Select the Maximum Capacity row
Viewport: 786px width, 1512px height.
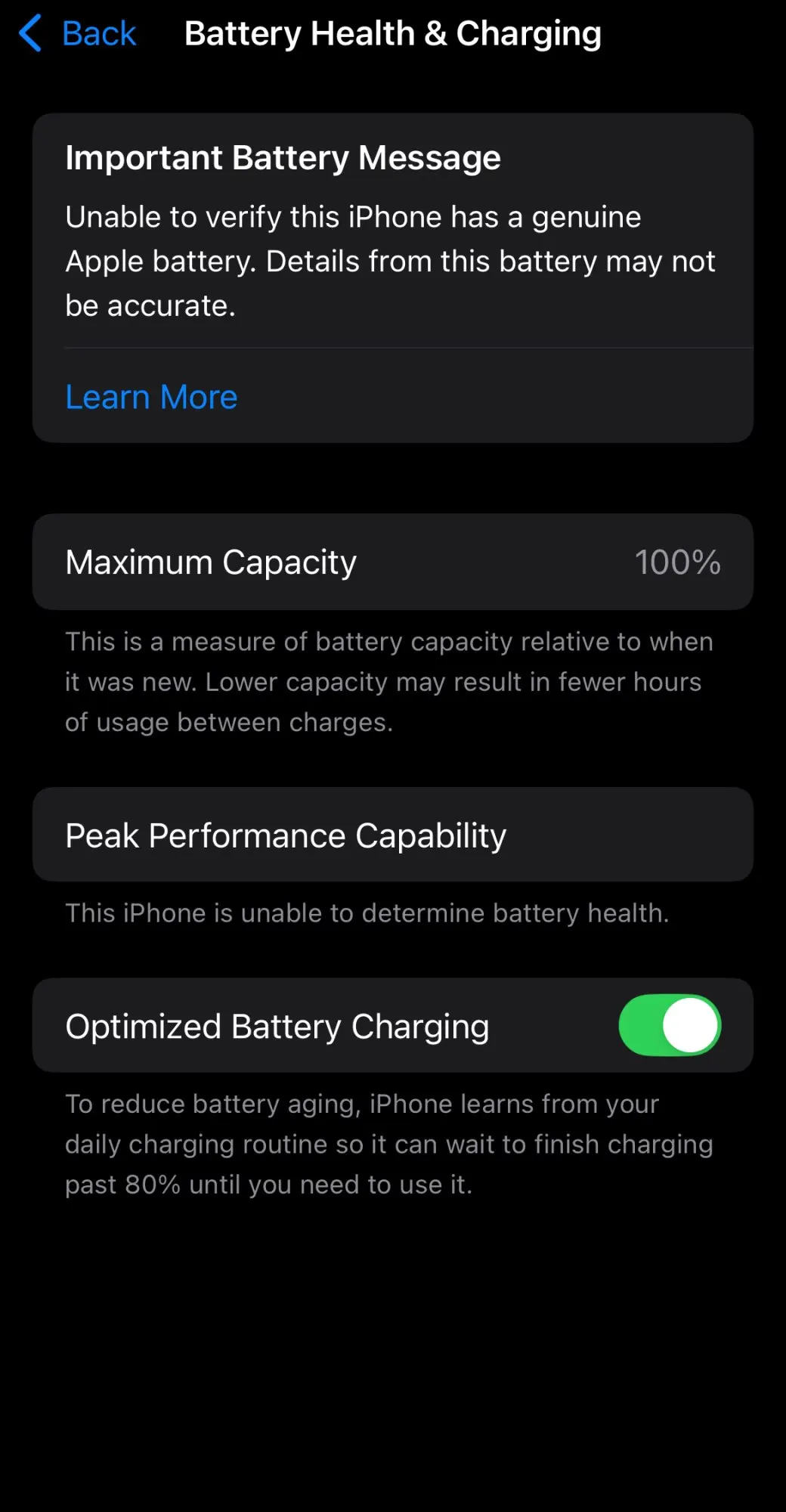pos(392,561)
